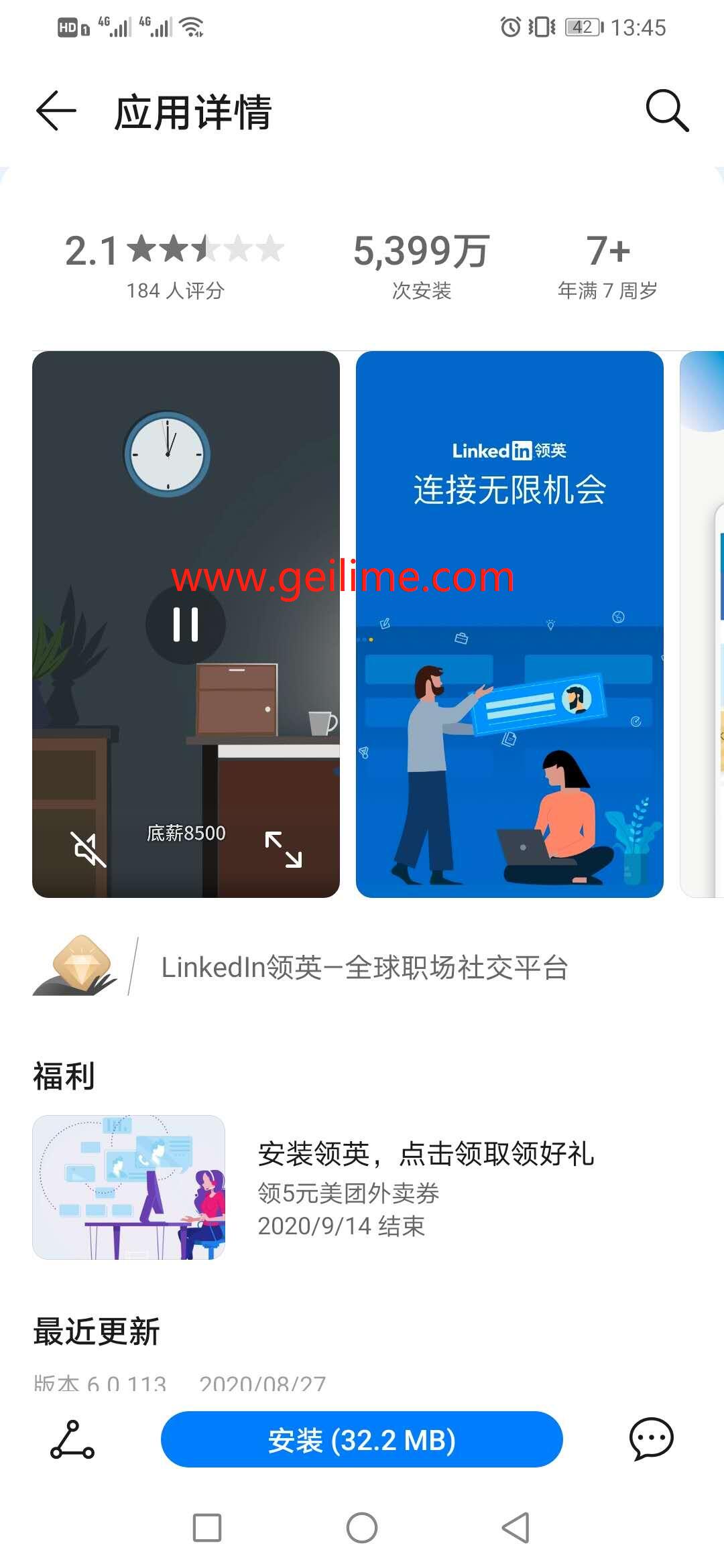Viewport: 724px width, 1568px height.
Task: Open the LinkedIn 连接无限机会 screenshot
Action: pos(509,623)
